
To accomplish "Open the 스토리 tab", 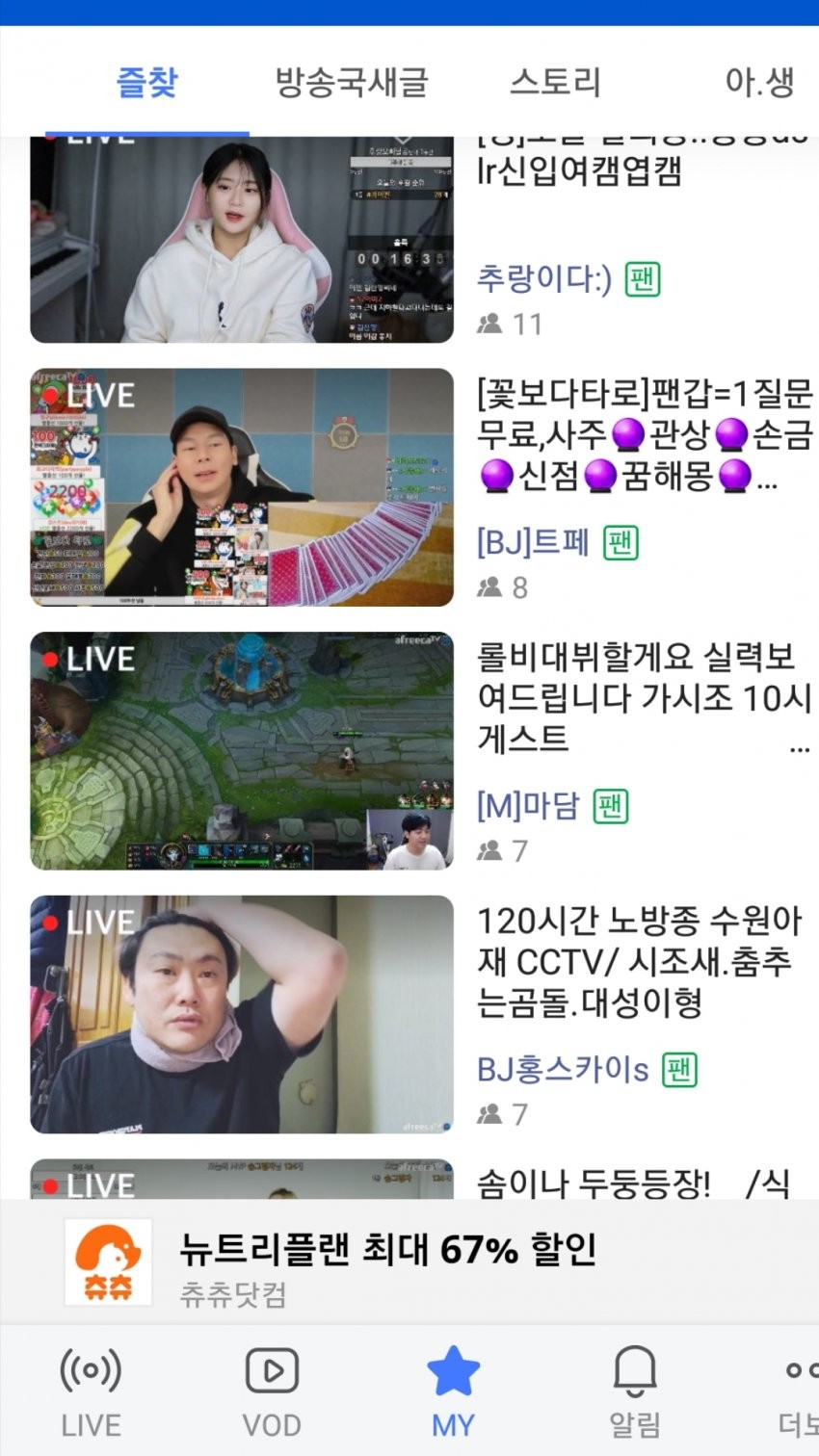I will pyautogui.click(x=554, y=82).
